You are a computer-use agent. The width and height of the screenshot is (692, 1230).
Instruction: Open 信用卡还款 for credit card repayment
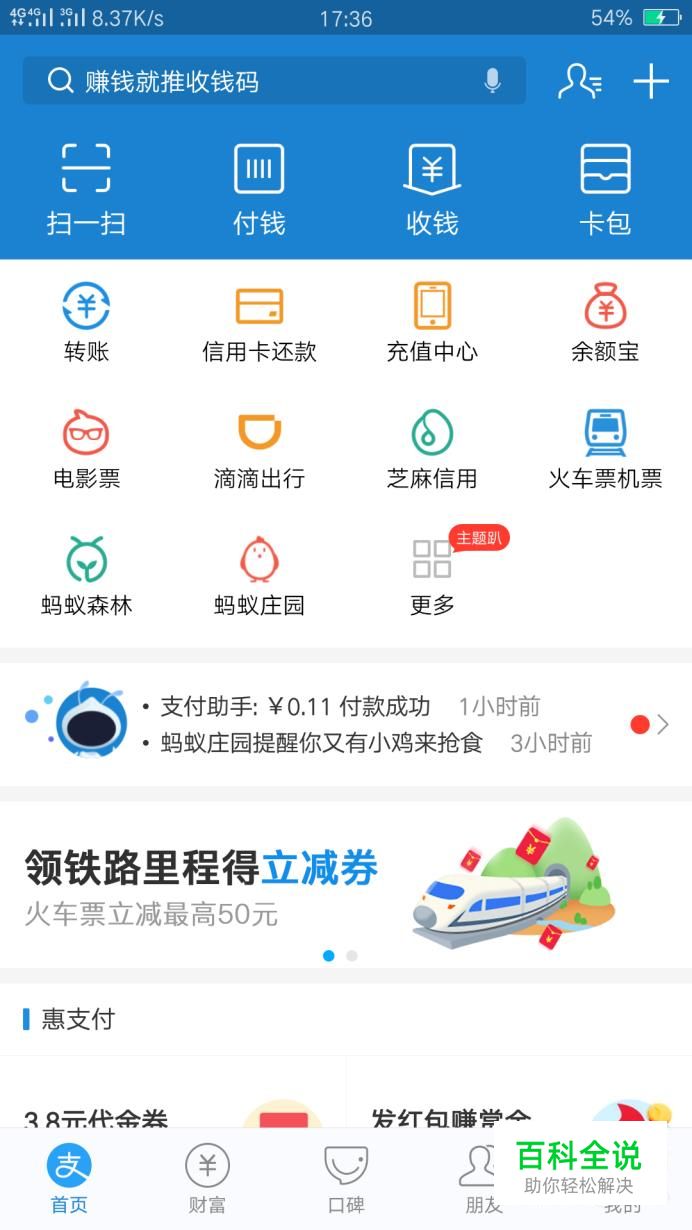click(259, 322)
